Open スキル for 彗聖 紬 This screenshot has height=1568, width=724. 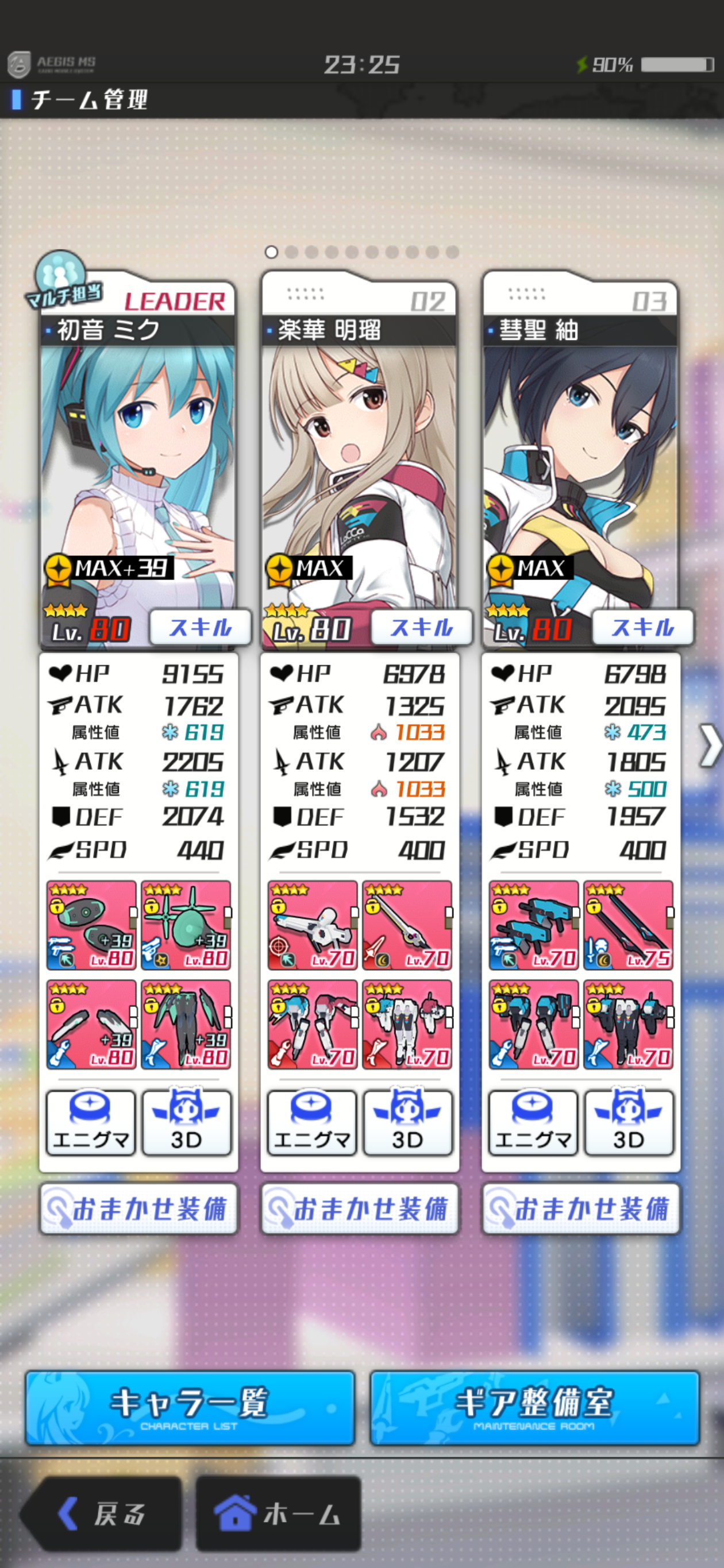(642, 627)
